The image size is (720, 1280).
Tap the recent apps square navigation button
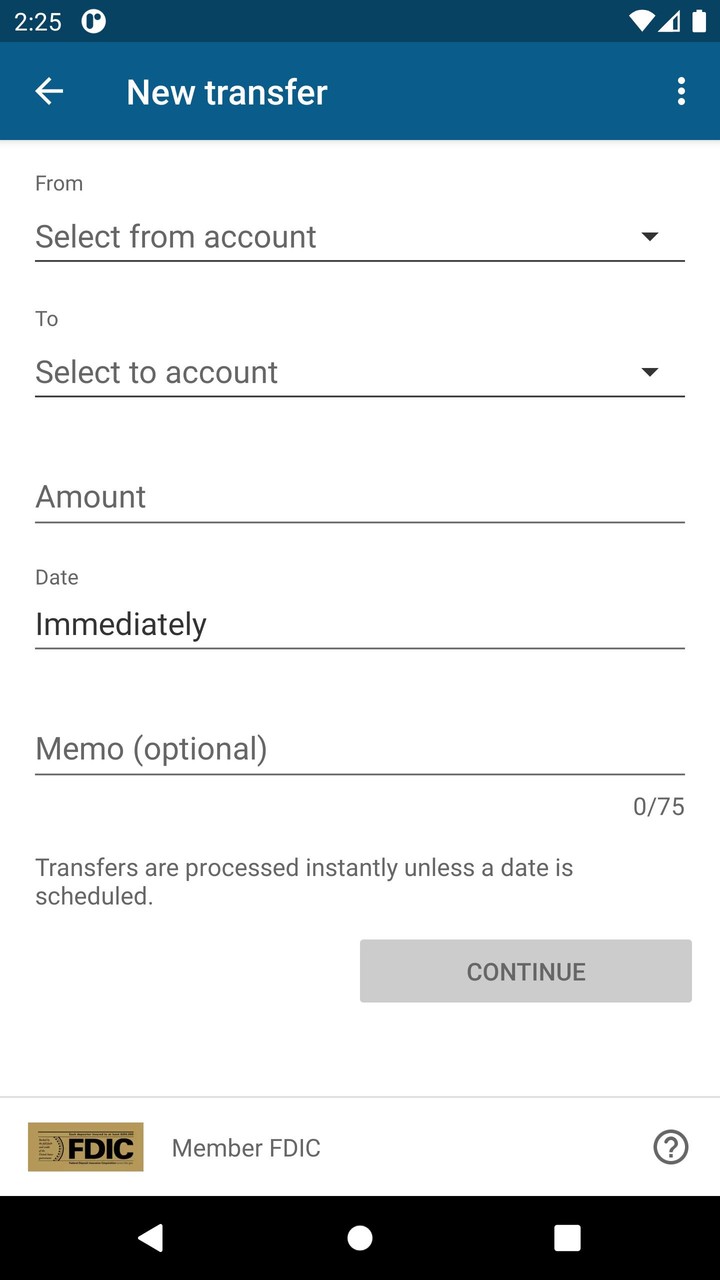tap(566, 1238)
